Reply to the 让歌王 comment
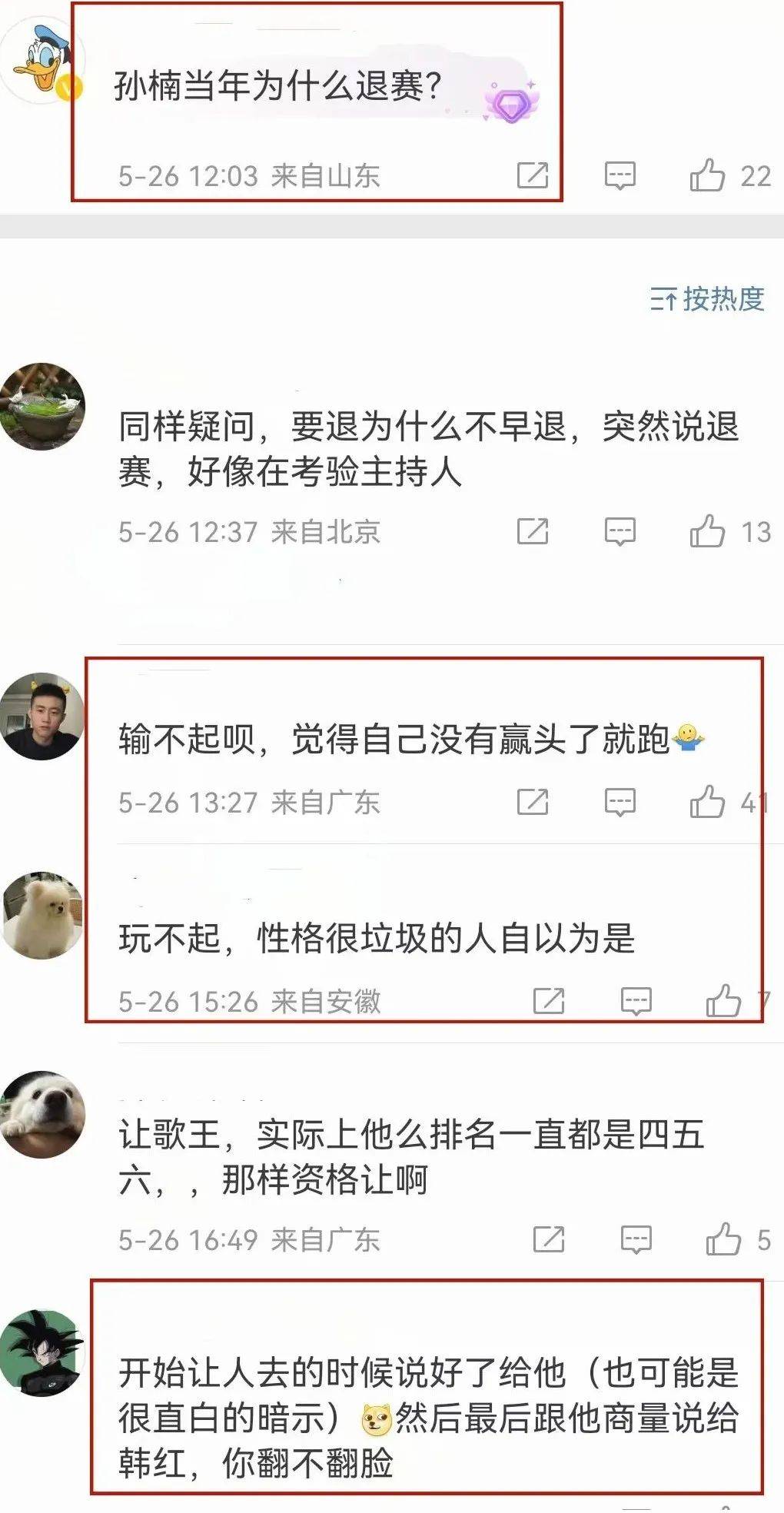The image size is (784, 1513). (636, 1239)
